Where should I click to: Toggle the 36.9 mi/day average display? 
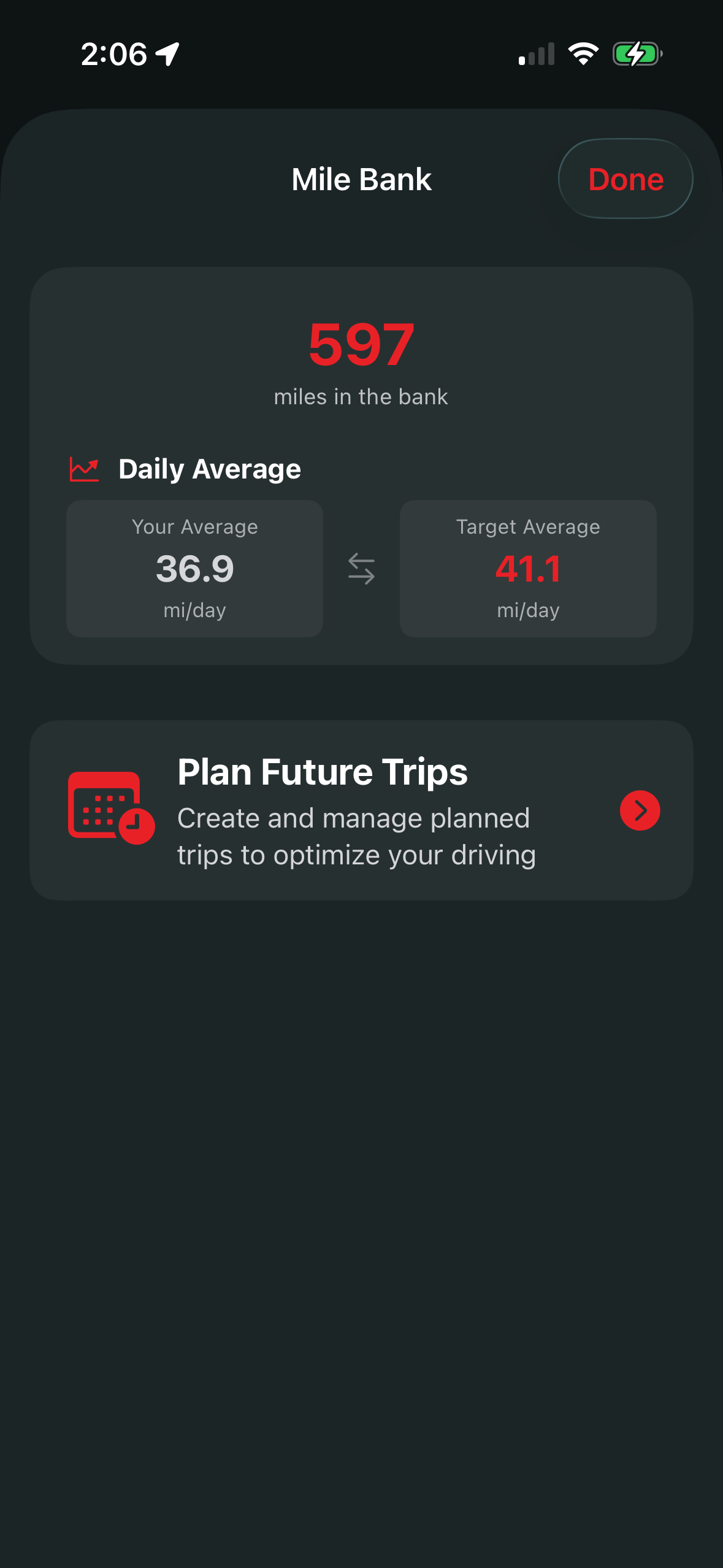pos(194,569)
